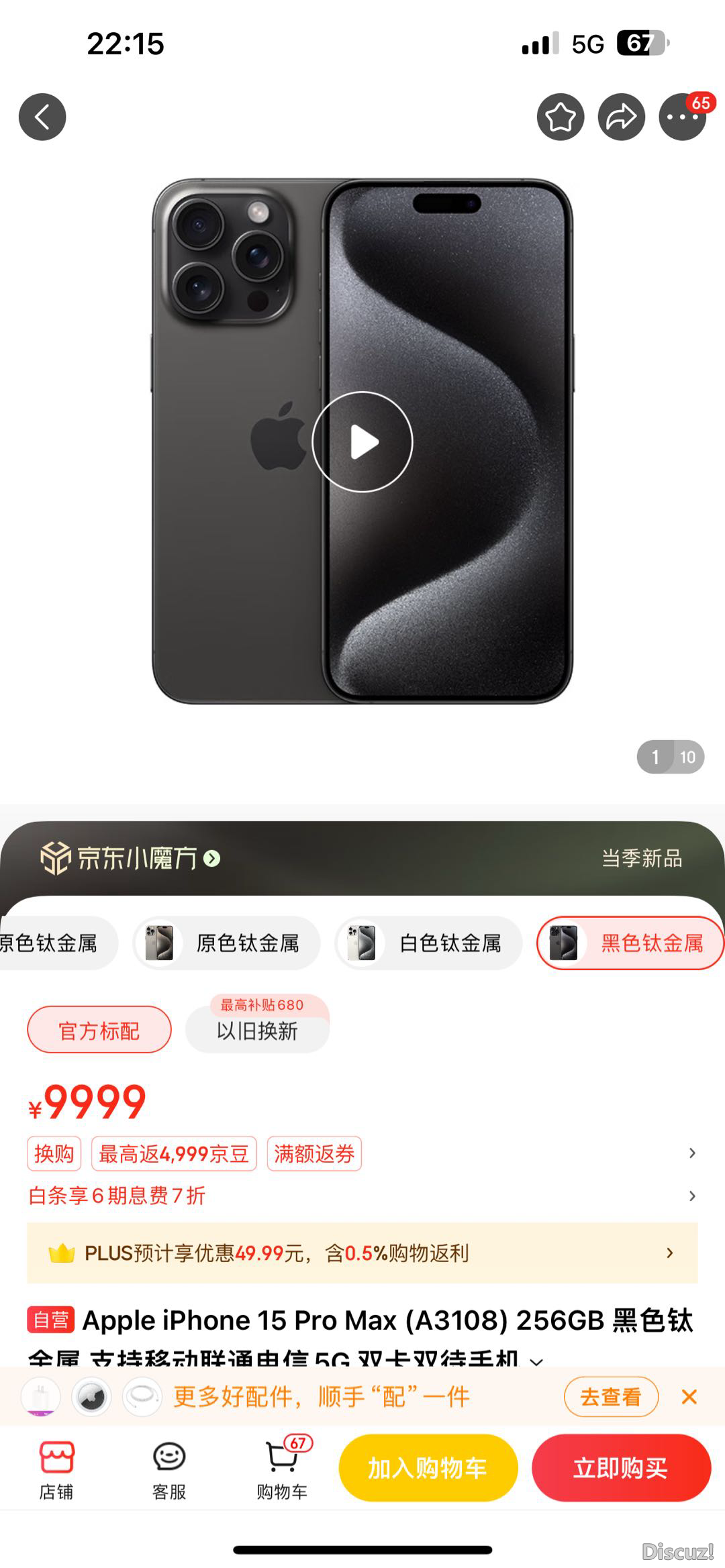
Task: Play the product video
Action: tap(362, 441)
